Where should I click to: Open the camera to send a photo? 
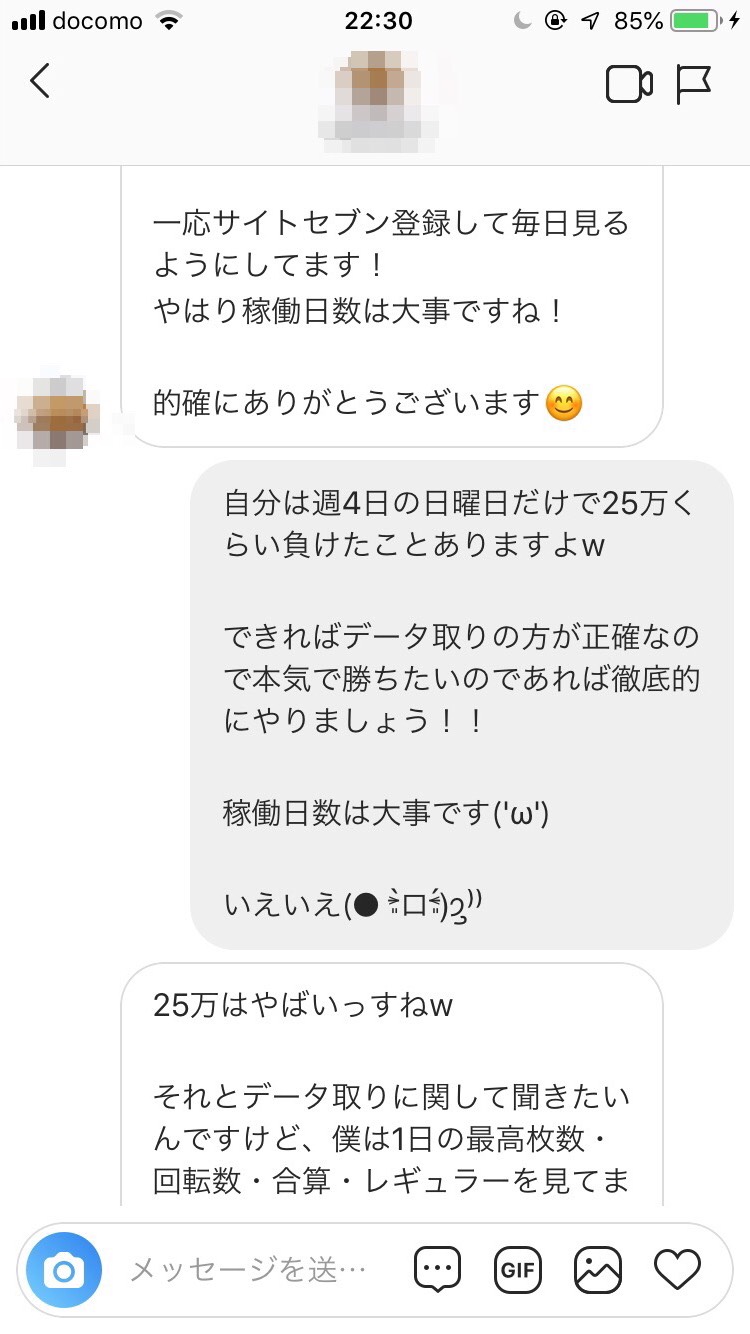pyautogui.click(x=64, y=1270)
